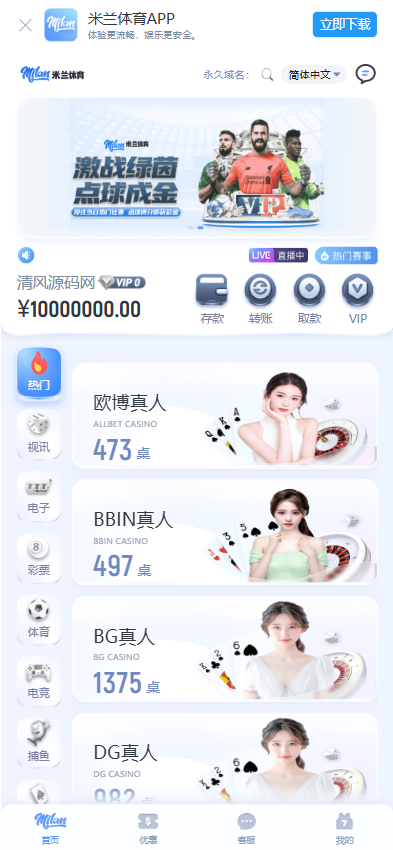Select the 体育 sports category

[38, 619]
